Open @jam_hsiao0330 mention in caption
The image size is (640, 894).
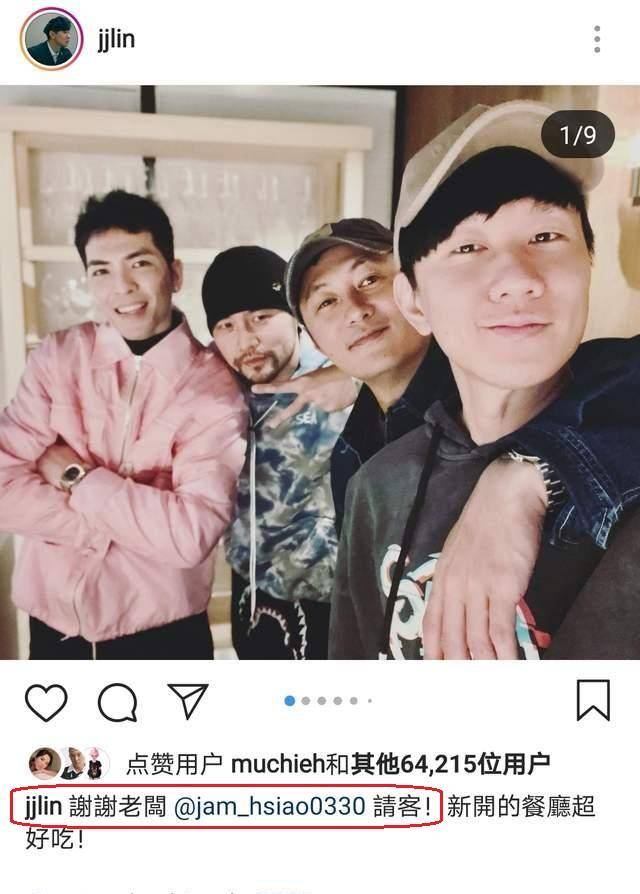click(x=270, y=808)
